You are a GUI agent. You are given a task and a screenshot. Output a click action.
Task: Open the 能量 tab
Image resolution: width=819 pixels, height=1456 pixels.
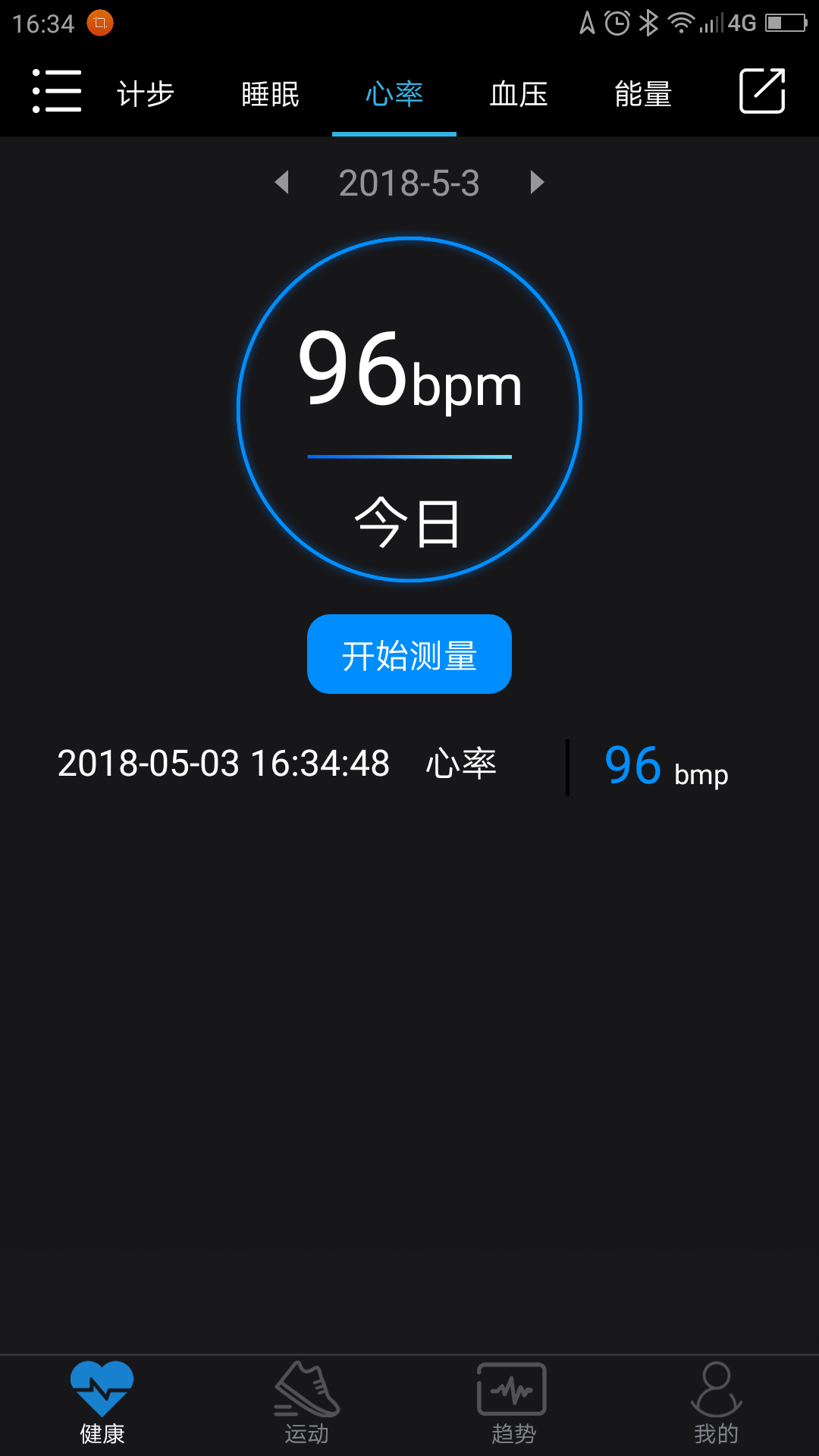click(x=643, y=95)
